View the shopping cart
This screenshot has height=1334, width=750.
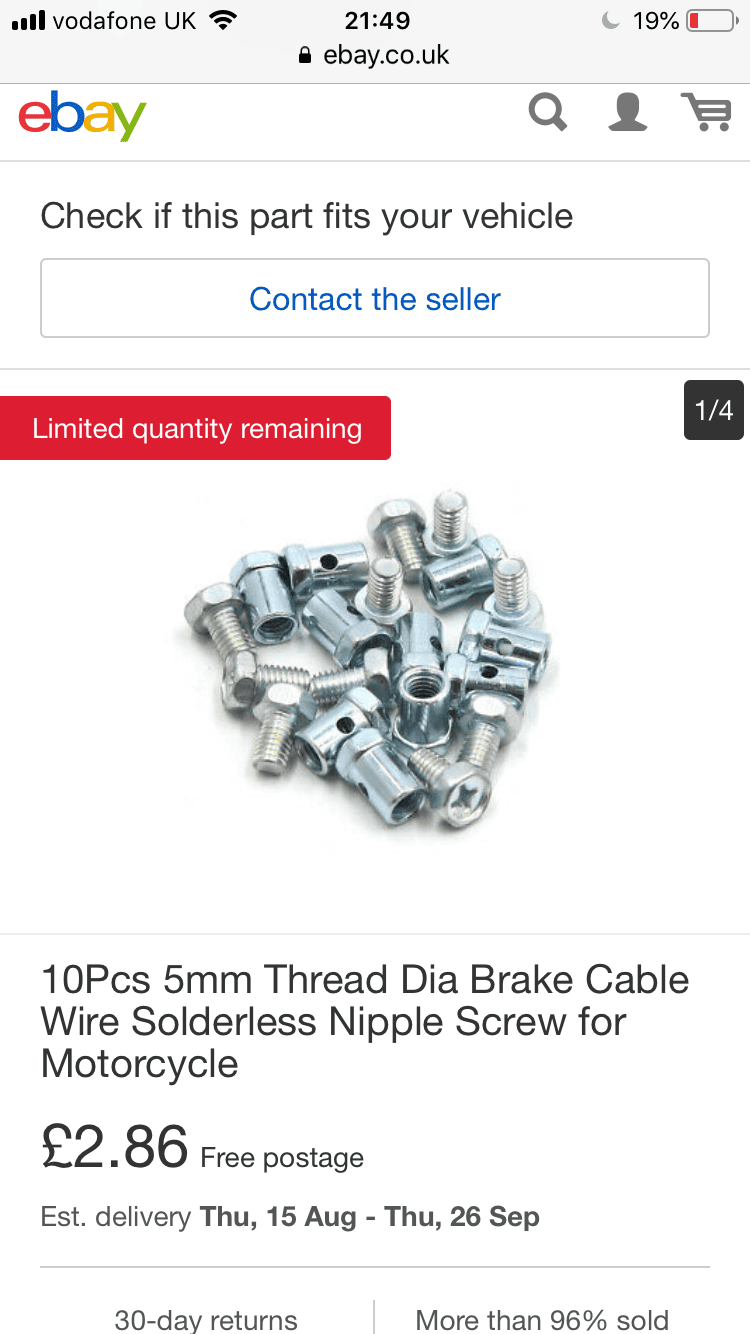pos(706,112)
